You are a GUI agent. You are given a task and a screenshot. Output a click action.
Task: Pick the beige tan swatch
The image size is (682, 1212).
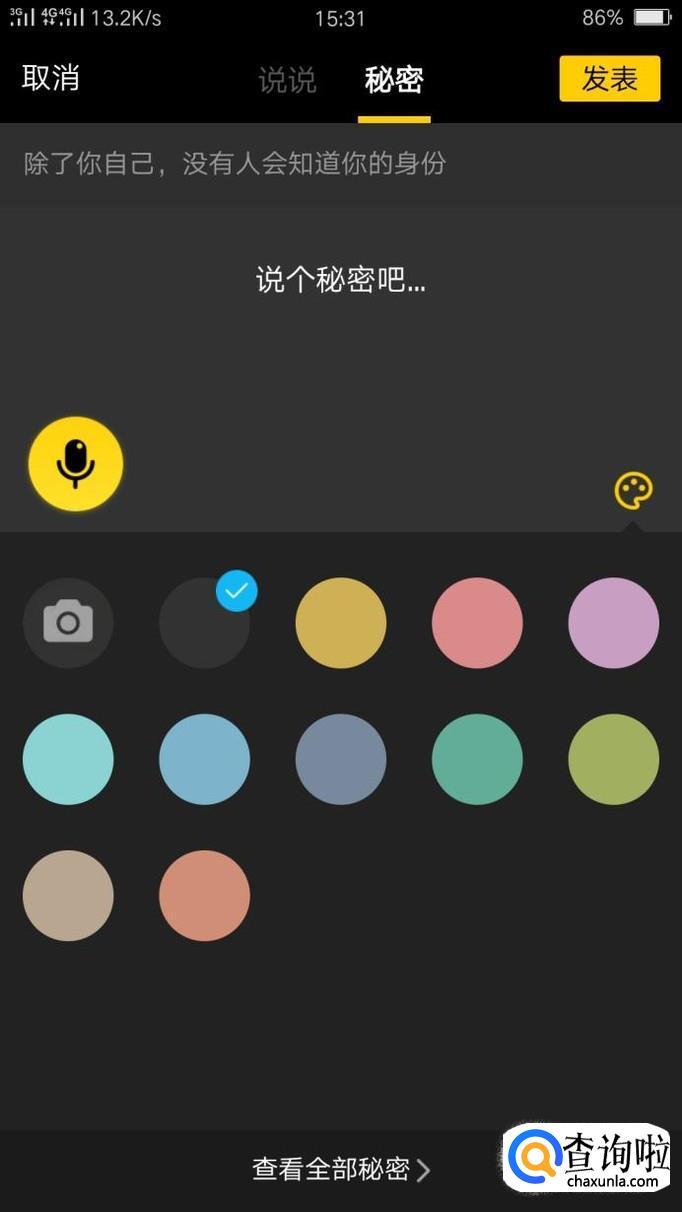[68, 896]
